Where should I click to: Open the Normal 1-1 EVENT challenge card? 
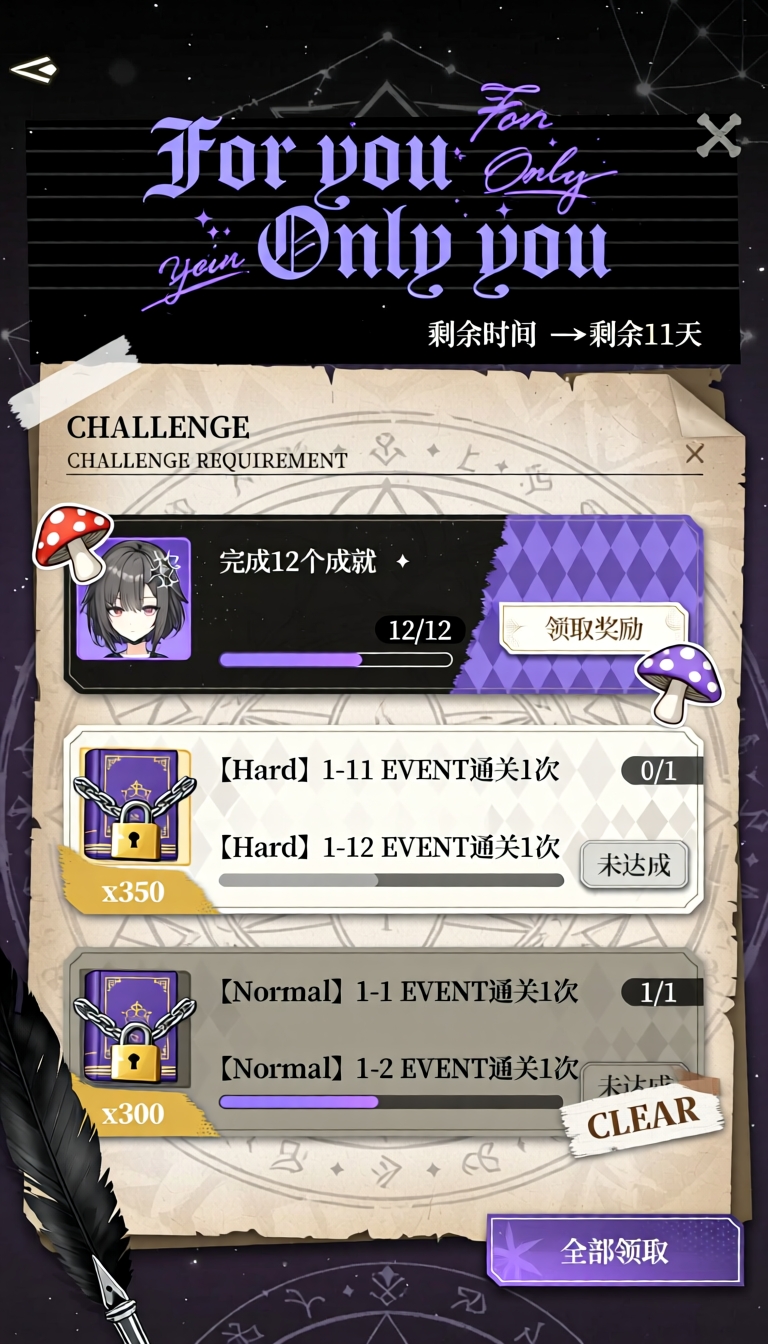384,1042
